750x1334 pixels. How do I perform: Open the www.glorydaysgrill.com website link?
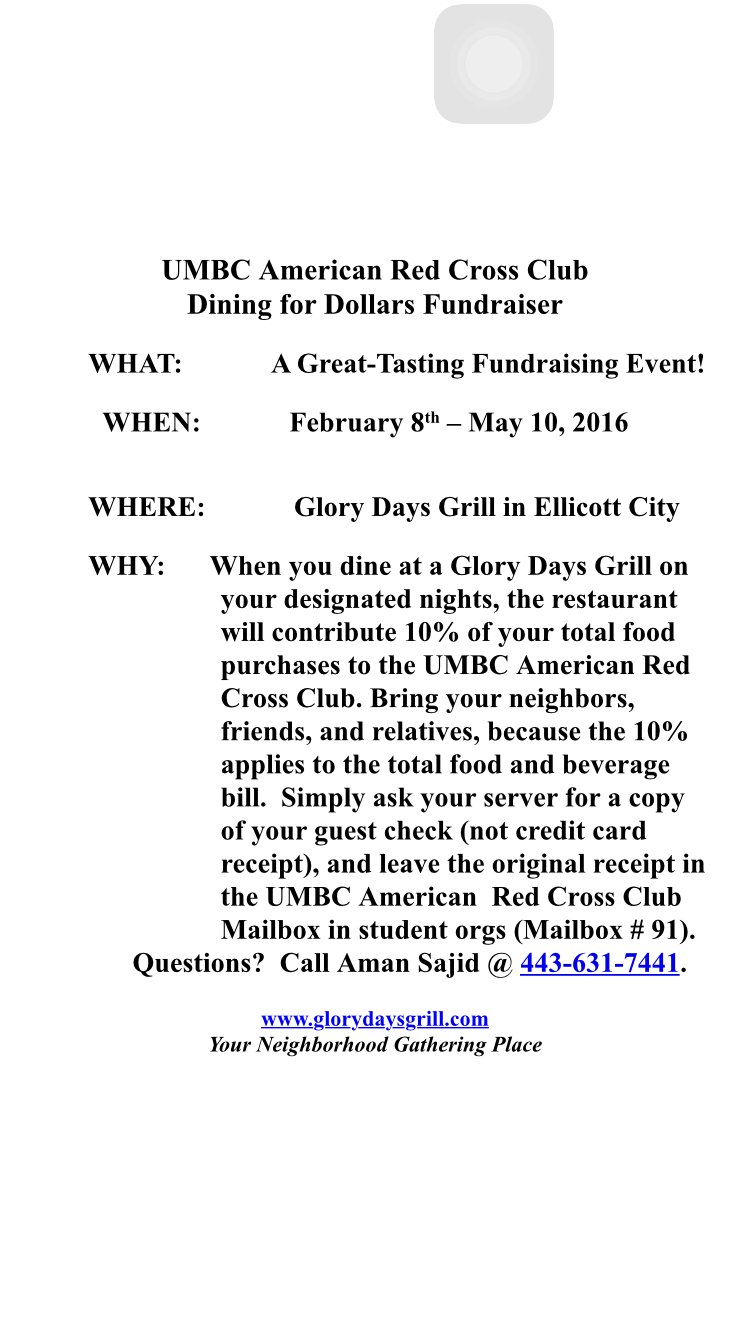[x=375, y=1019]
